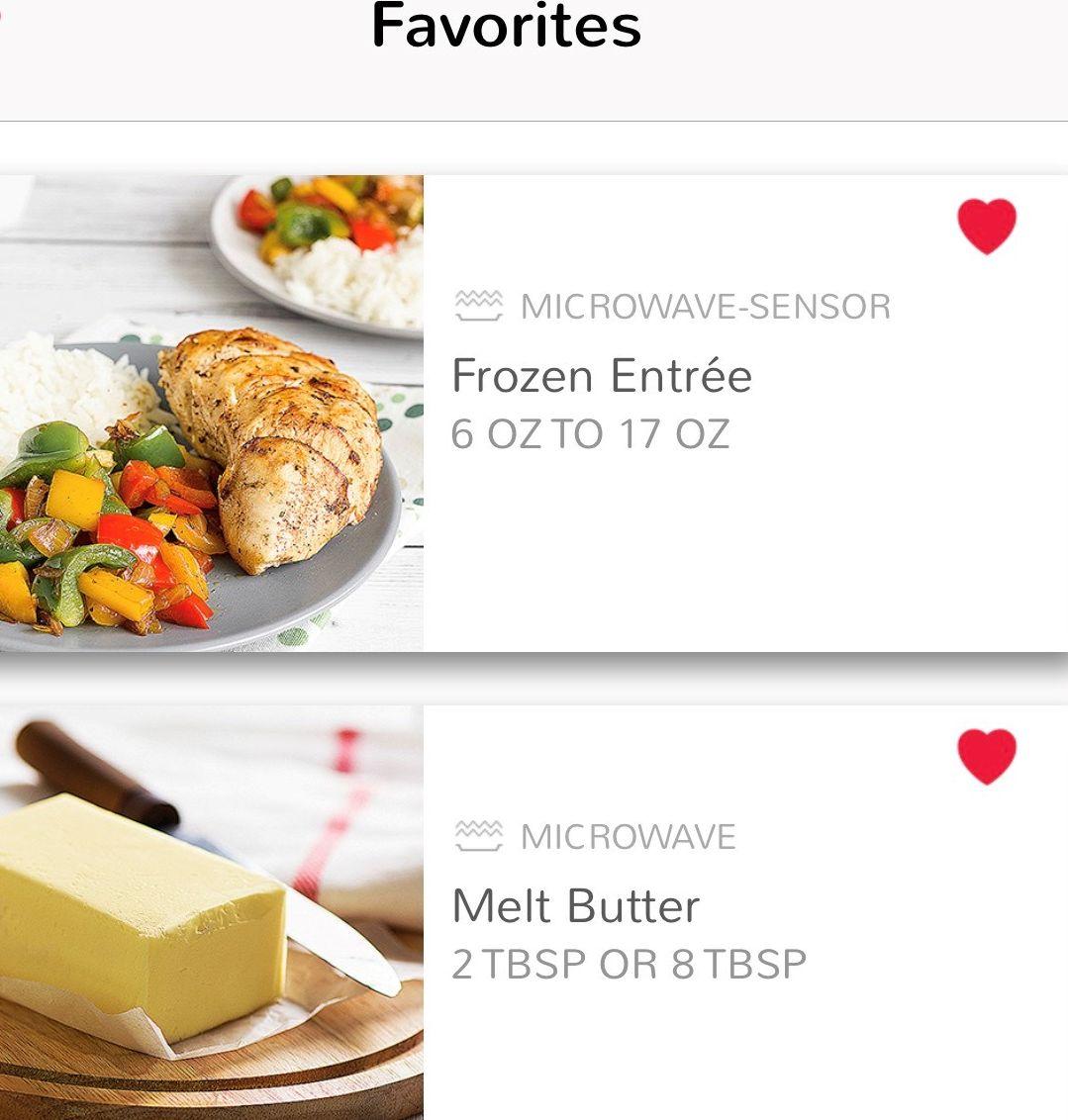The width and height of the screenshot is (1068, 1120).
Task: Open the Melt Butter card
Action: (575, 907)
